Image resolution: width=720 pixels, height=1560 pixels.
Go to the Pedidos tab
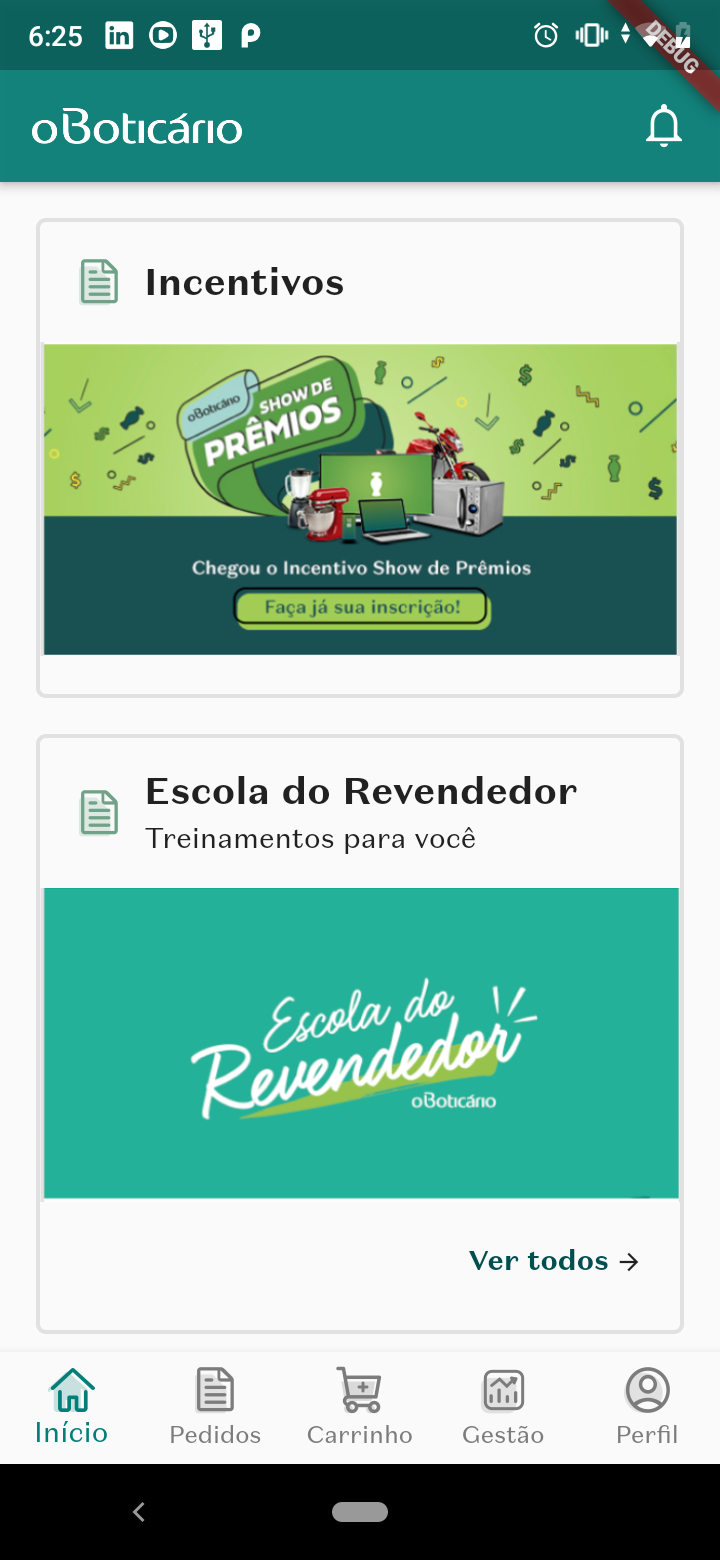coord(215,1408)
